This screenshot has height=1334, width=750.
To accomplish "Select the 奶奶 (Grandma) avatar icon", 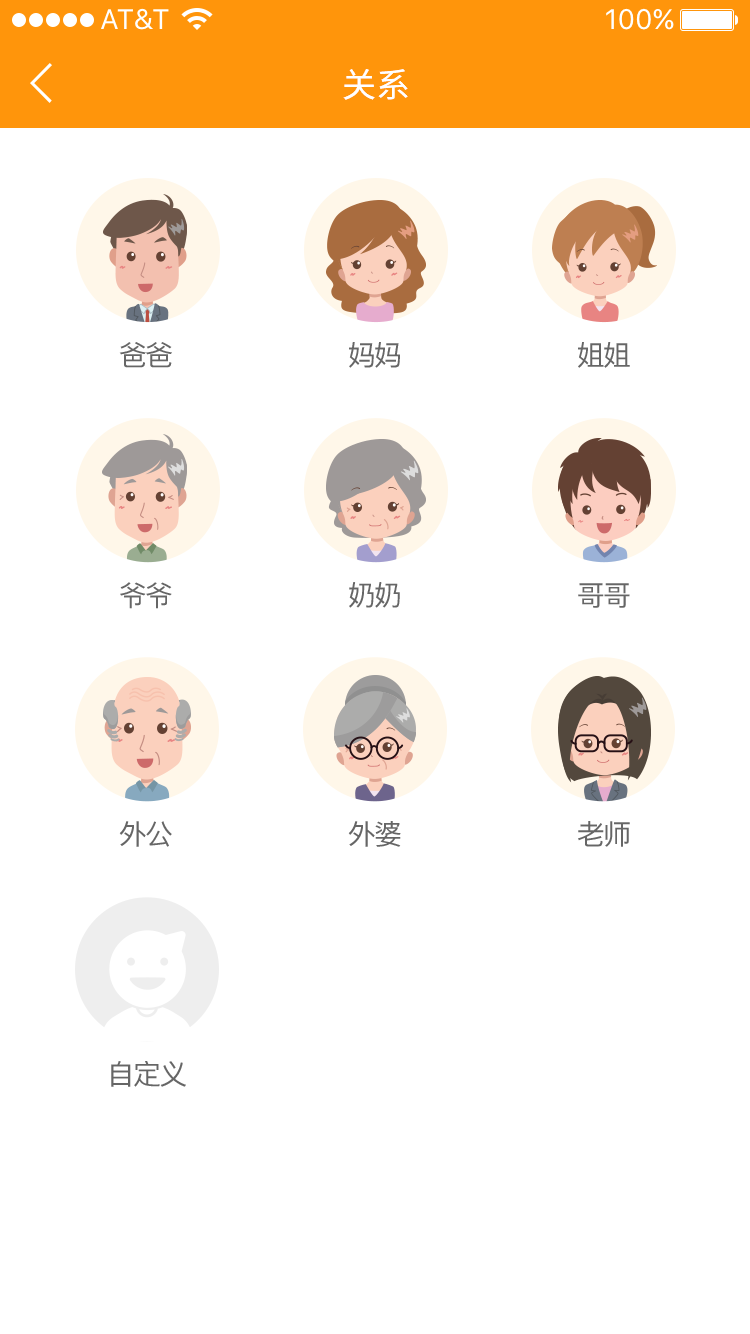I will [375, 490].
